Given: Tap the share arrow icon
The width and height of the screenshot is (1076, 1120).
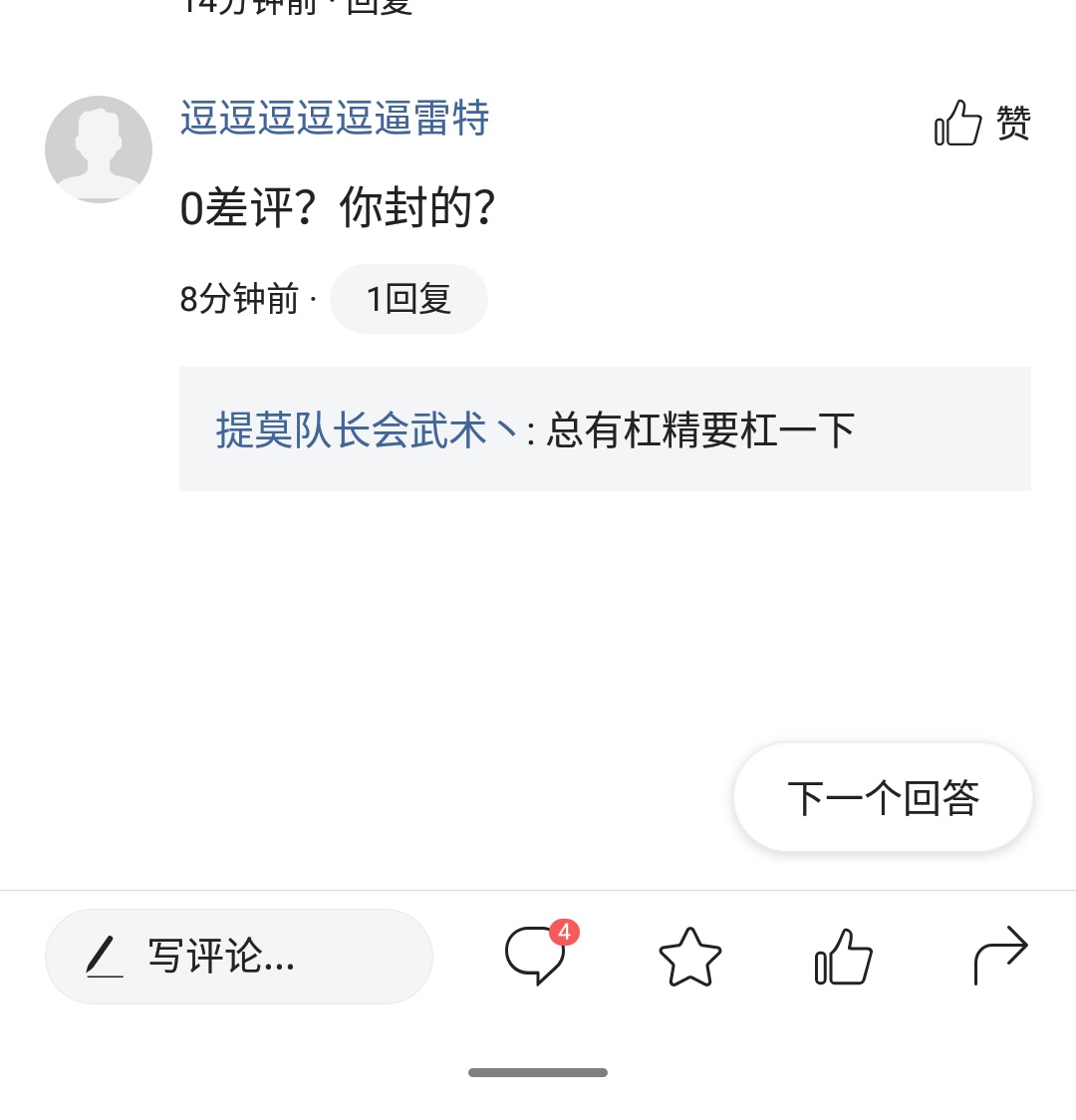Looking at the screenshot, I should [999, 955].
